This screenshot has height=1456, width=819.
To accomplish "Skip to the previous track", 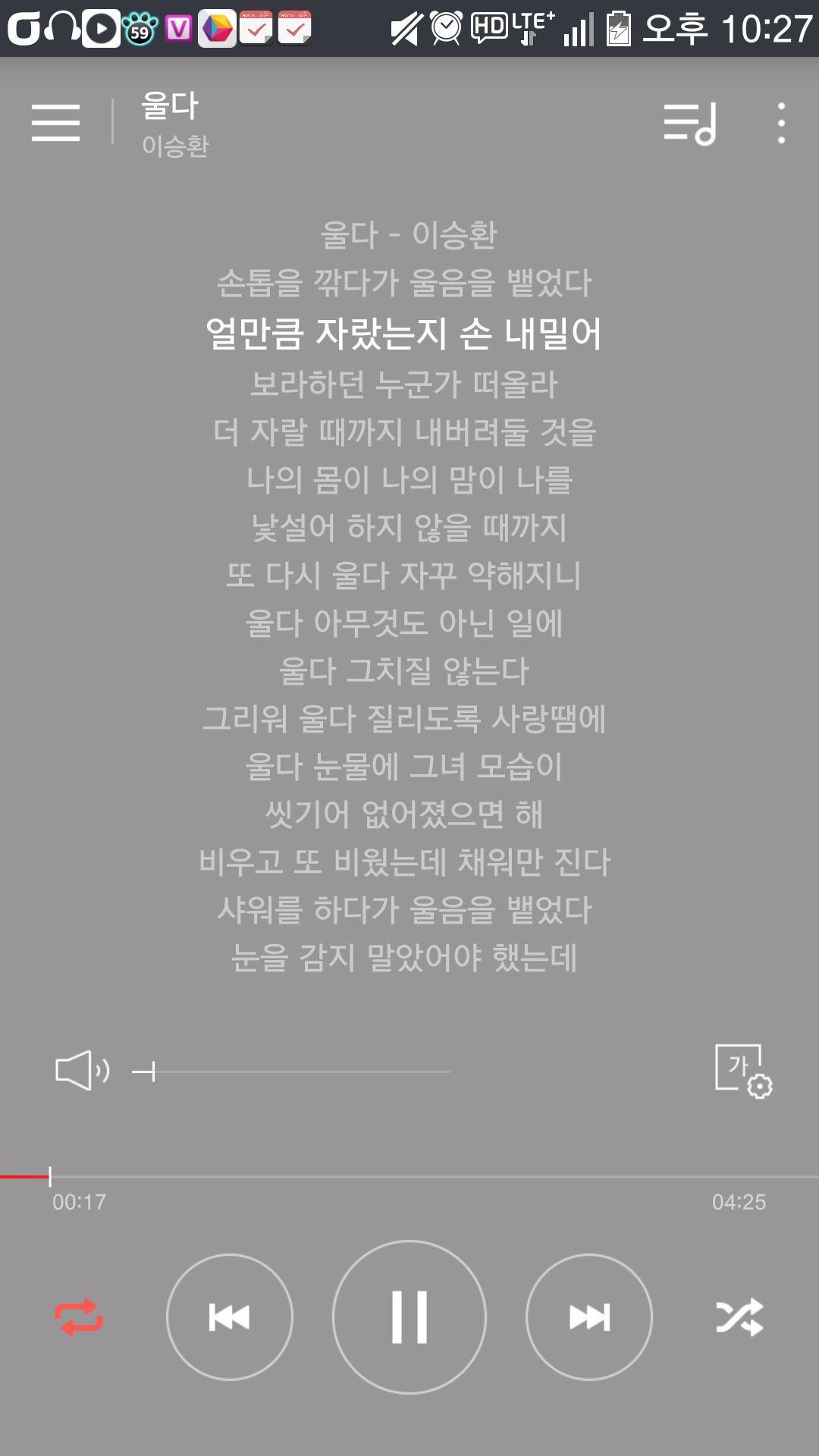I will (230, 1317).
